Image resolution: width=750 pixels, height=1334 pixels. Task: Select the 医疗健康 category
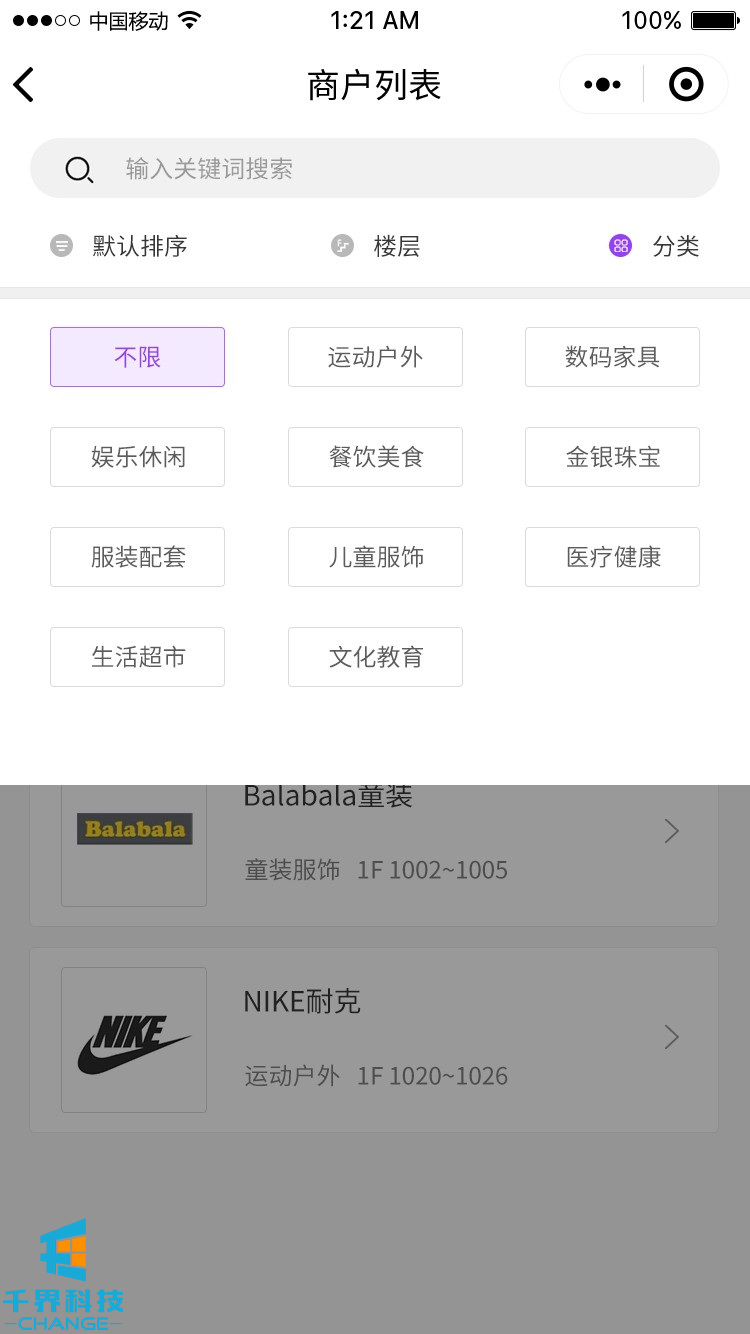[612, 557]
